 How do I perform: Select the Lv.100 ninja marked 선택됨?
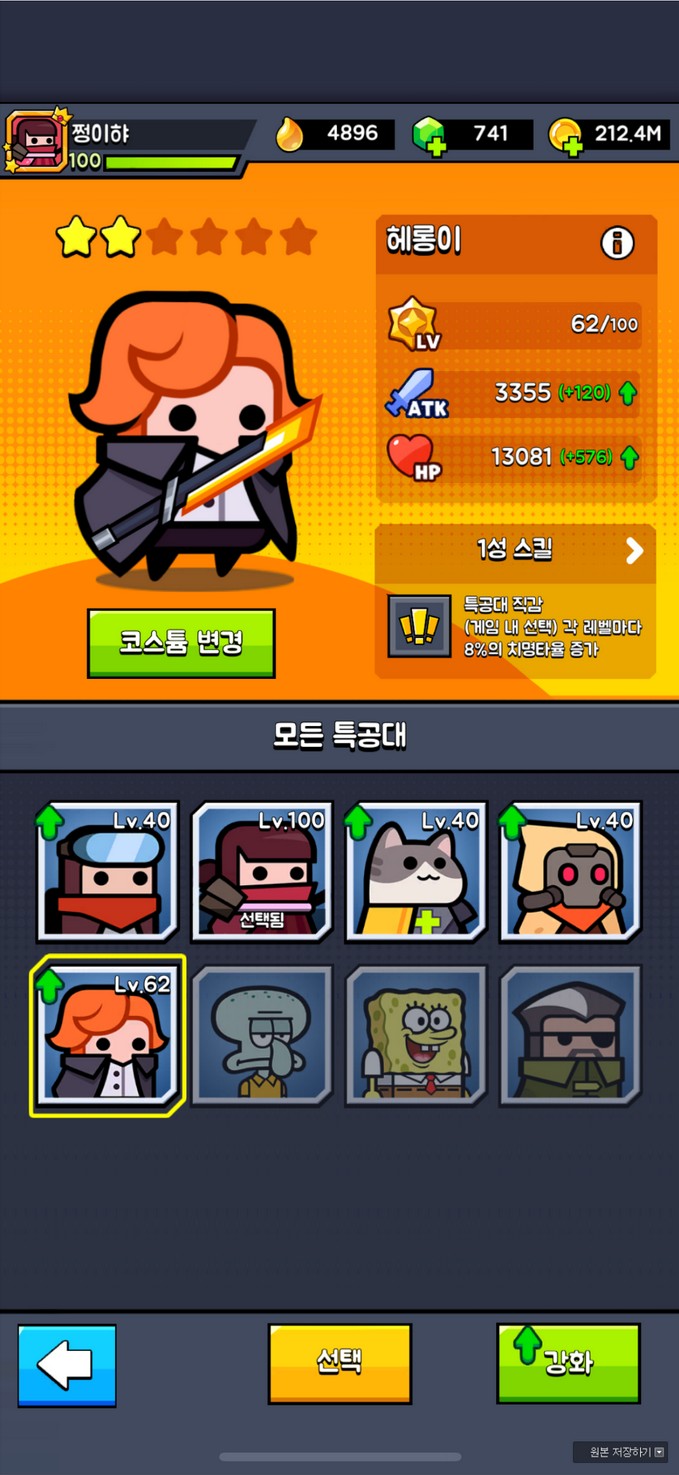[x=261, y=871]
